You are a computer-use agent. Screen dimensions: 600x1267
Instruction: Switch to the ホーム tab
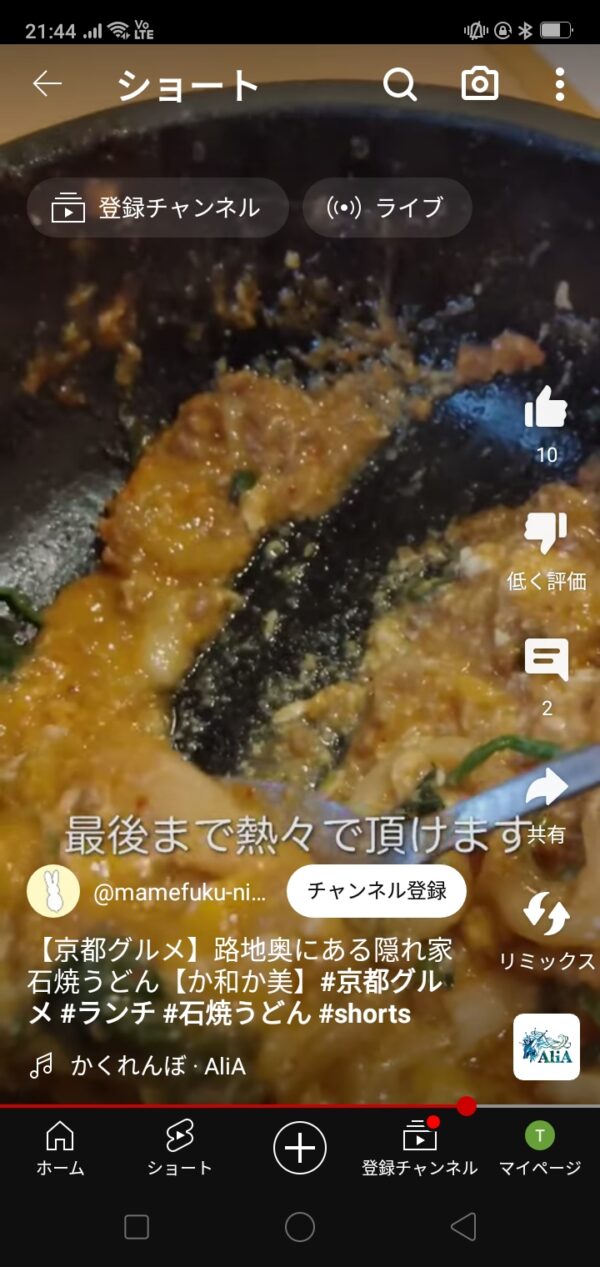60,1148
